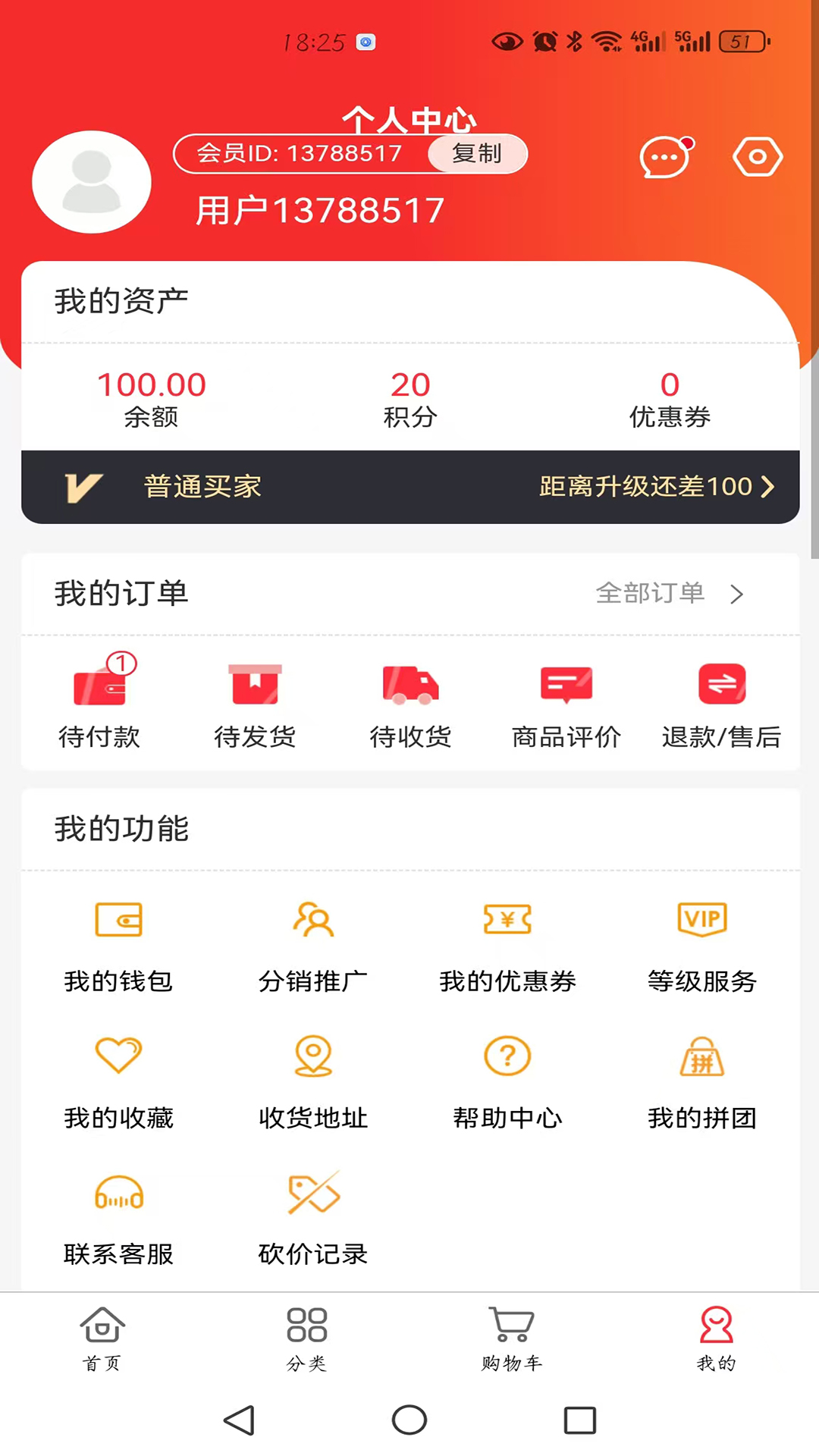Open the 距离升级还差100 upgrade banner

[657, 486]
